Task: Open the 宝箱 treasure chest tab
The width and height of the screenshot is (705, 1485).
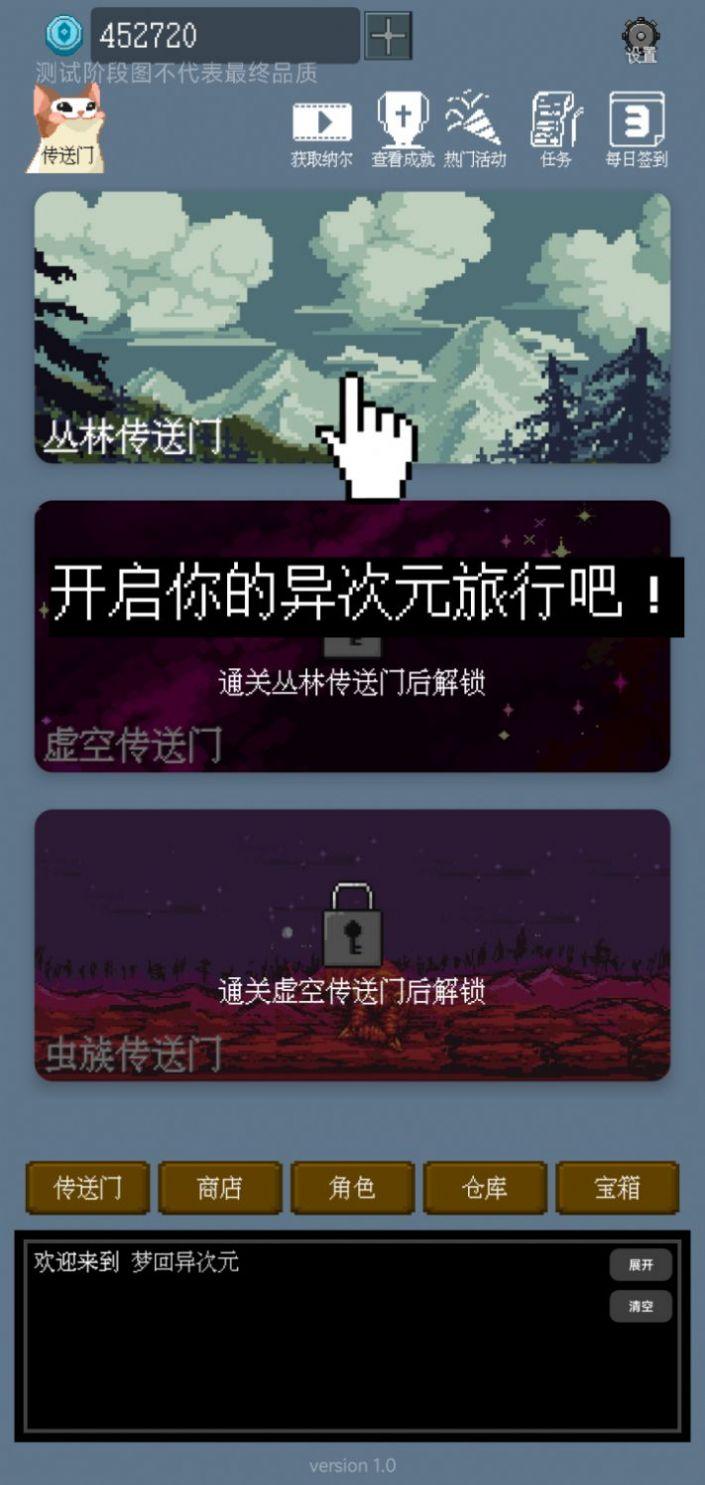Action: pyautogui.click(x=617, y=1188)
